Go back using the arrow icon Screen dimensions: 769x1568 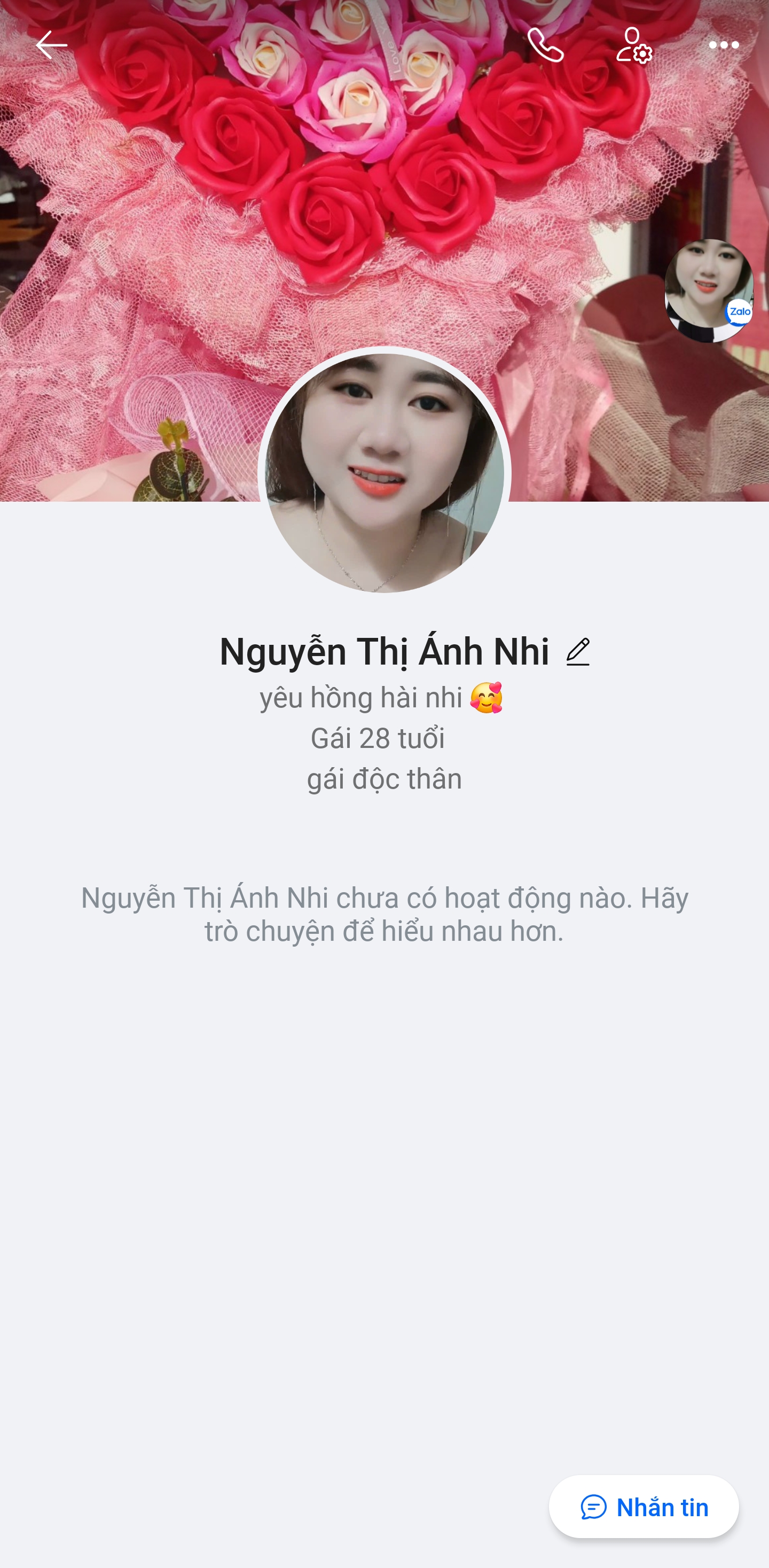point(51,45)
